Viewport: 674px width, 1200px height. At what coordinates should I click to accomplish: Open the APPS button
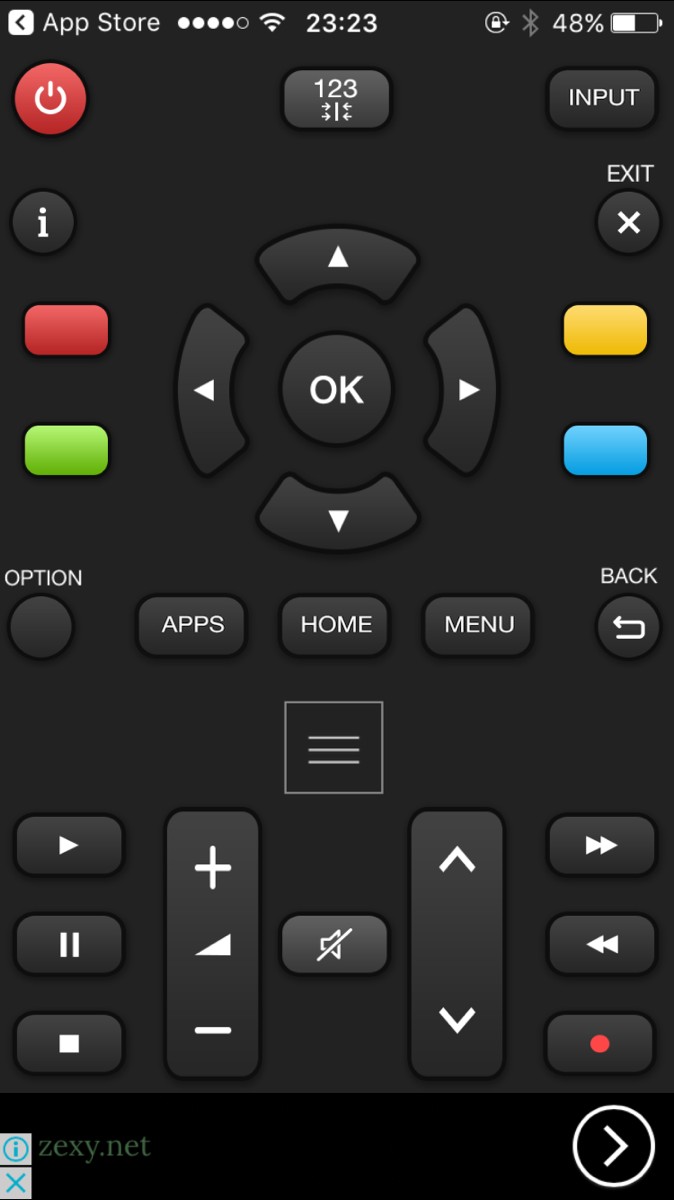coord(192,625)
